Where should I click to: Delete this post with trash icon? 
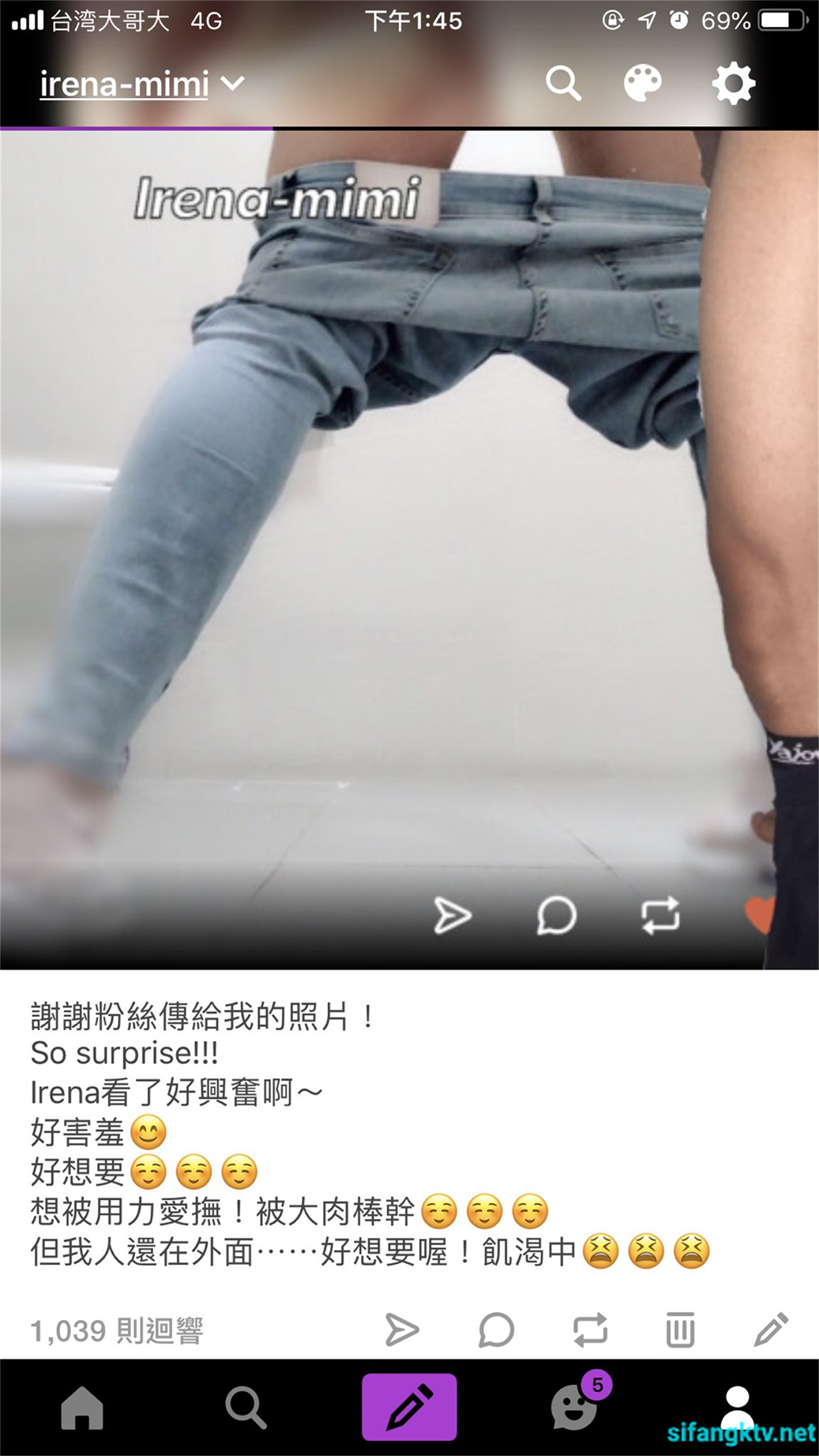click(x=680, y=1330)
